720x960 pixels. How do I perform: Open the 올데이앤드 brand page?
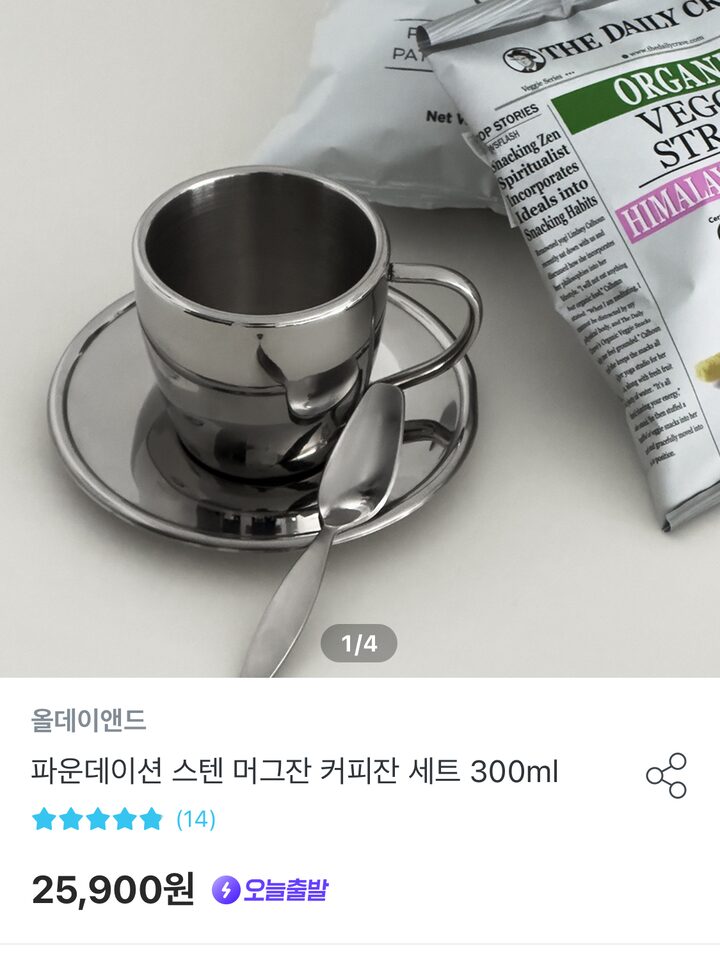pos(89,719)
